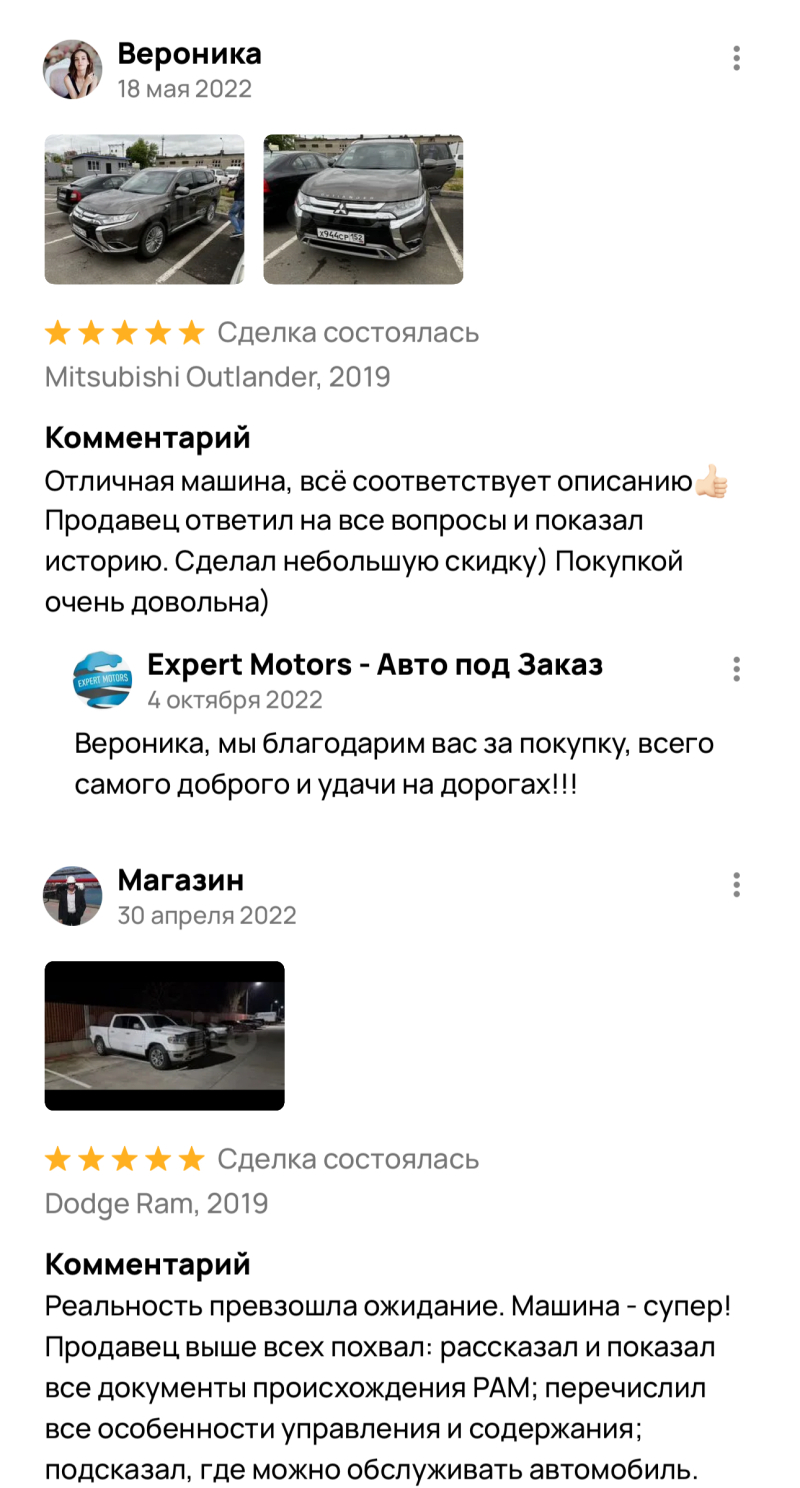The image size is (800, 1488).
Task: Open the first Mitsubishi Outlander photo
Action: click(144, 209)
